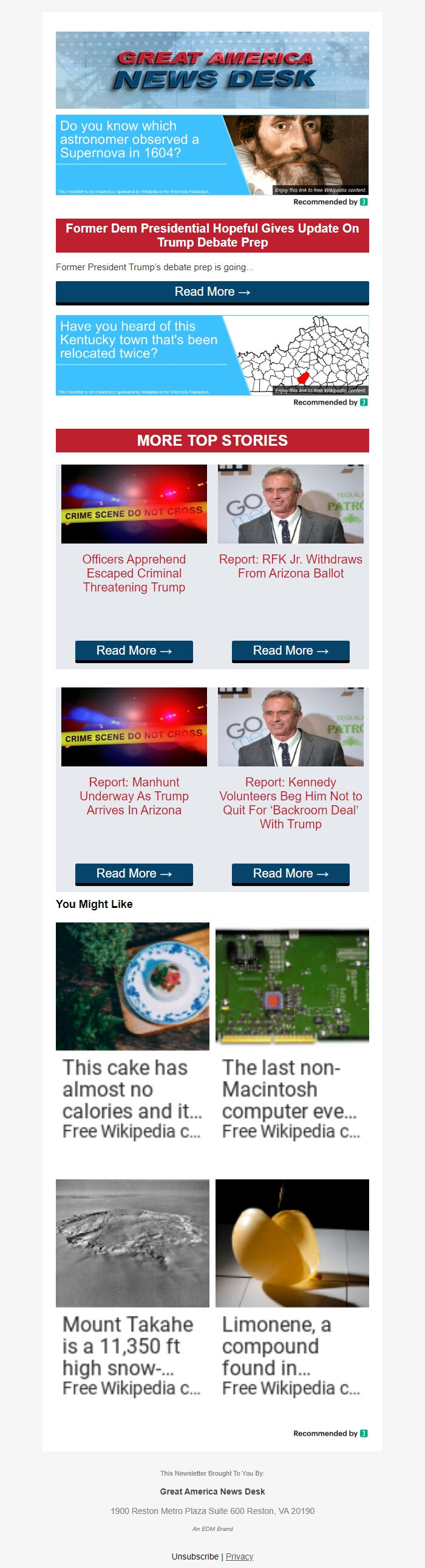The height and width of the screenshot is (1568, 425).
Task: Open headline about Kennedy volunteers' backroom deal
Action: point(290,803)
